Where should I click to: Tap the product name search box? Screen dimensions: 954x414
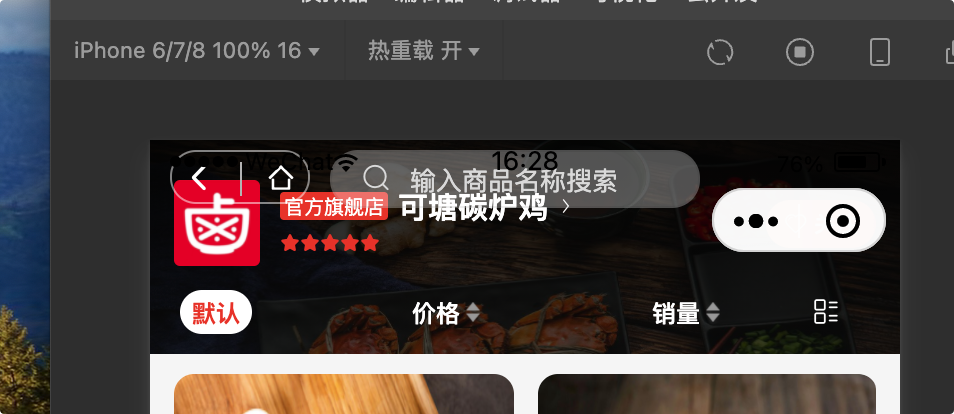tap(513, 180)
